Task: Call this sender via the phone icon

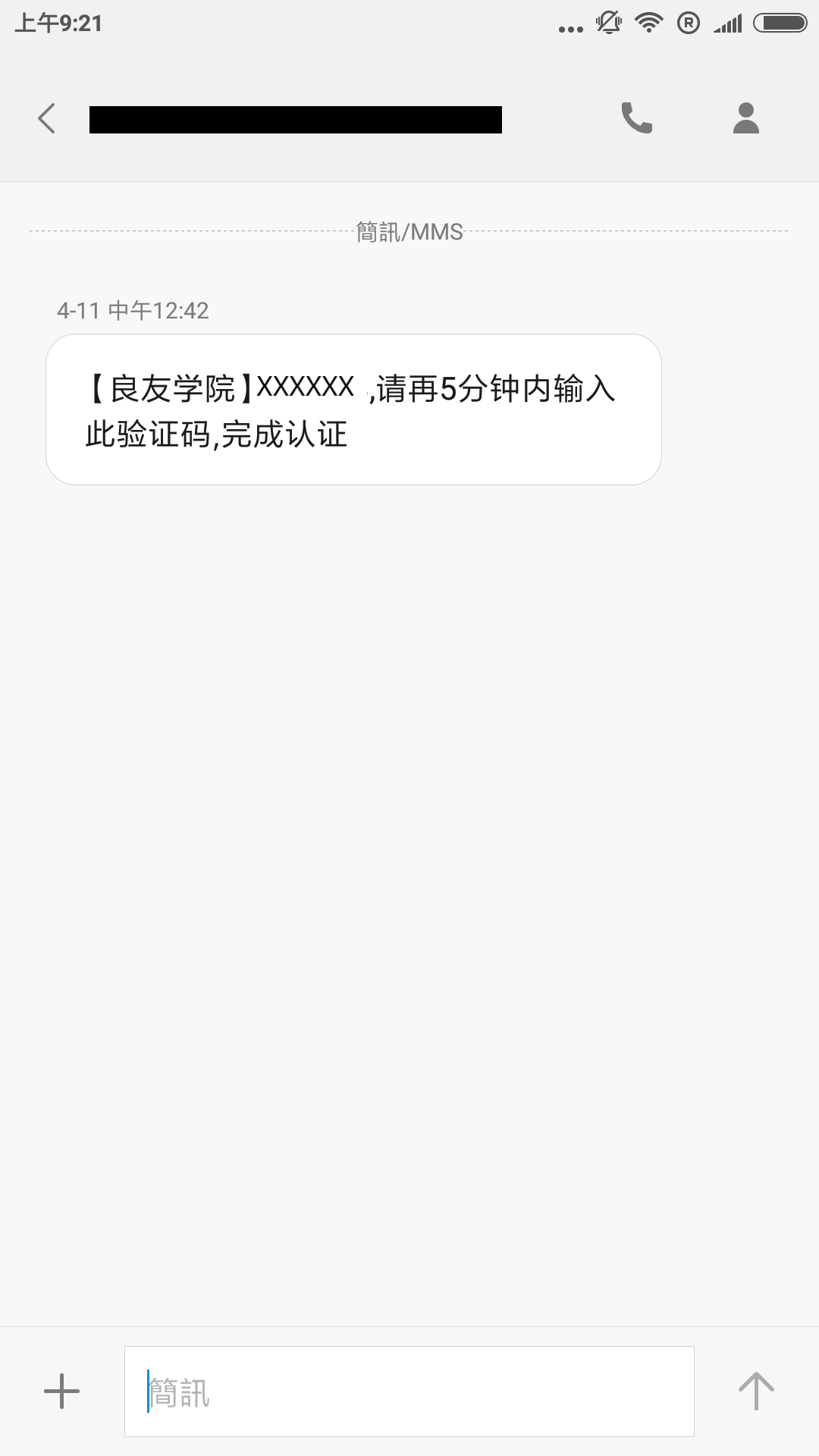Action: point(636,118)
